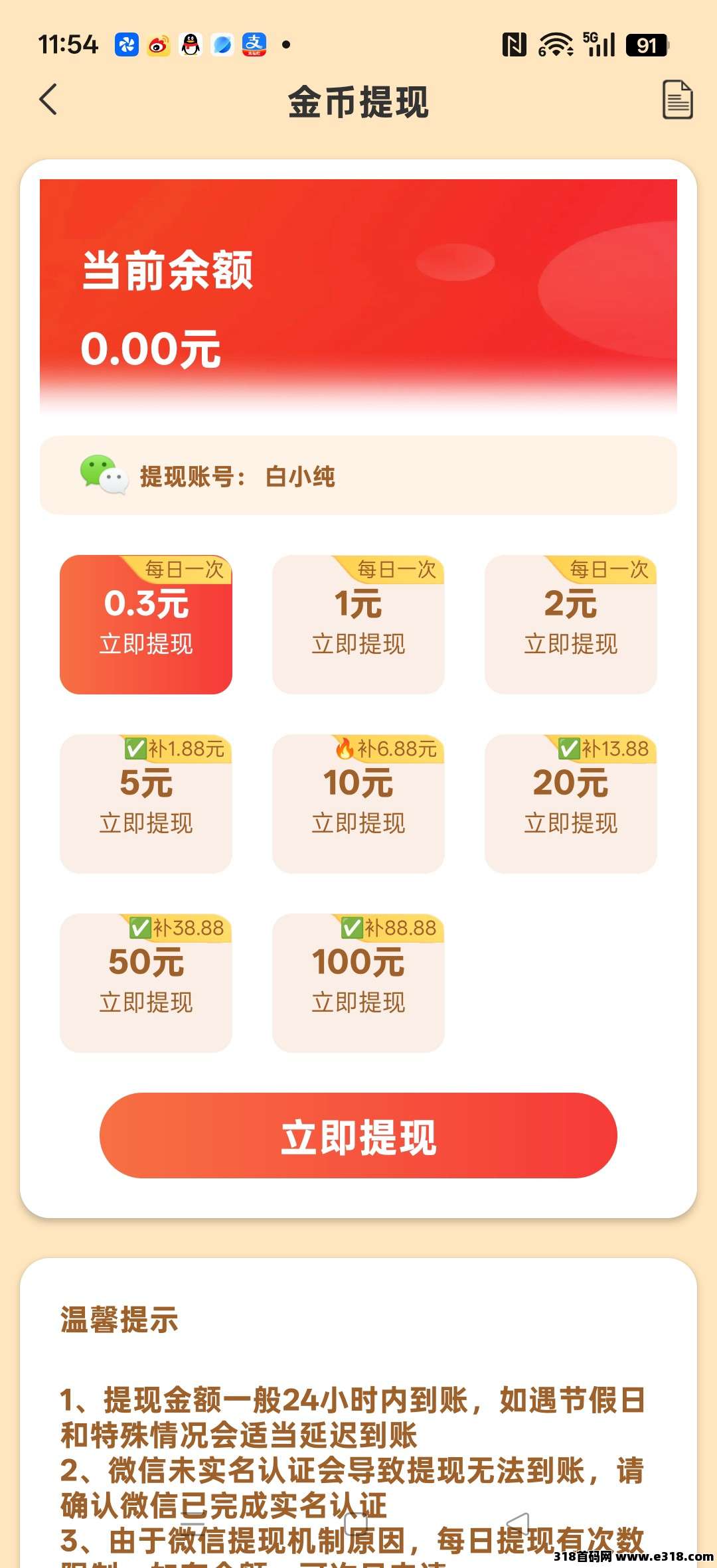Choose the 2元 withdrawal amount

pyautogui.click(x=571, y=625)
